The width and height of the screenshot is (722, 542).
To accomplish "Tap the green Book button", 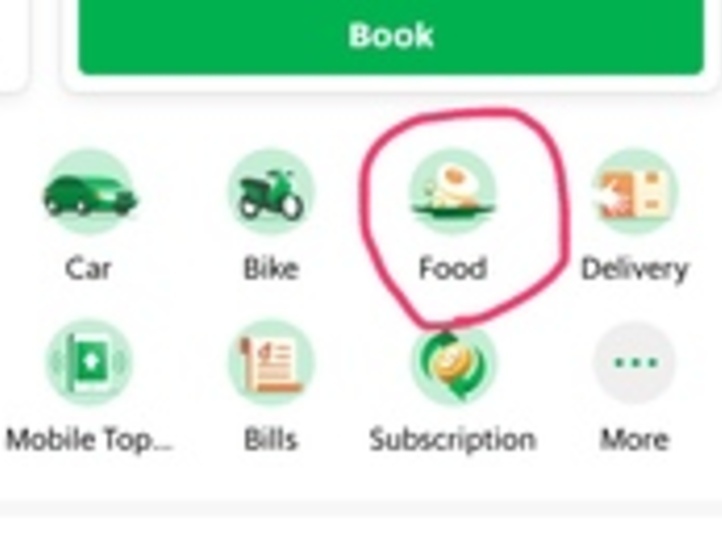I will tap(390, 37).
